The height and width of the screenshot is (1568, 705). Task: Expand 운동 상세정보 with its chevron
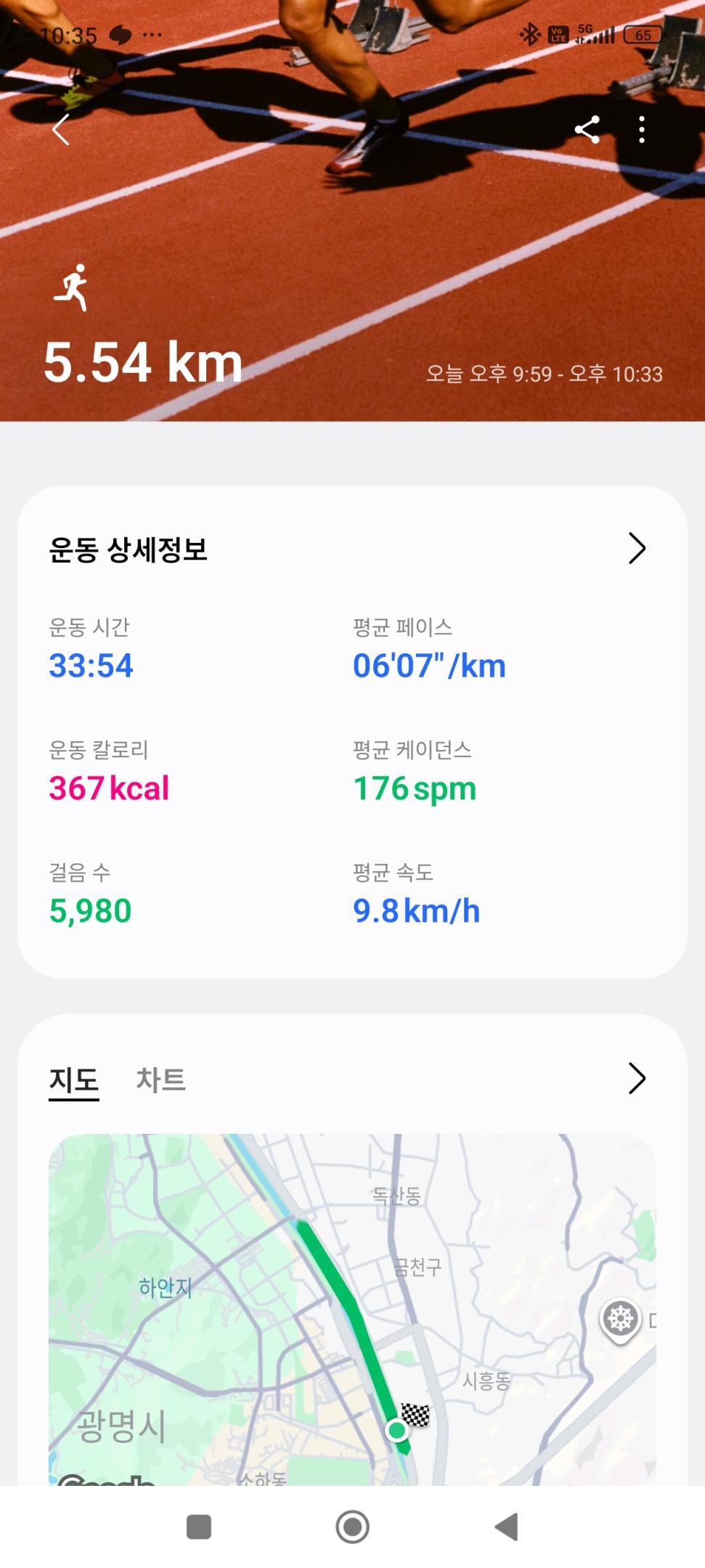pyautogui.click(x=636, y=549)
